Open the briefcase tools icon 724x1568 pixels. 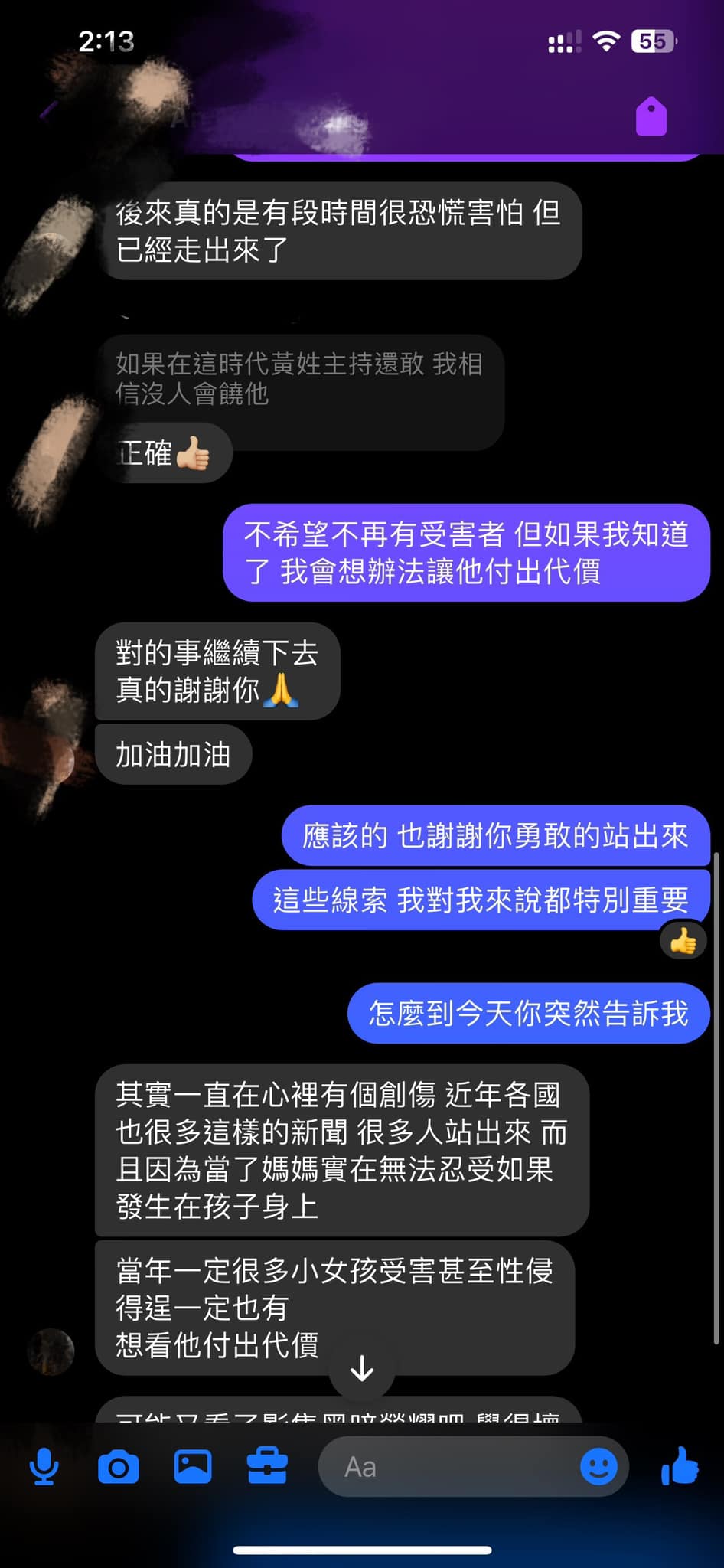point(267,1467)
